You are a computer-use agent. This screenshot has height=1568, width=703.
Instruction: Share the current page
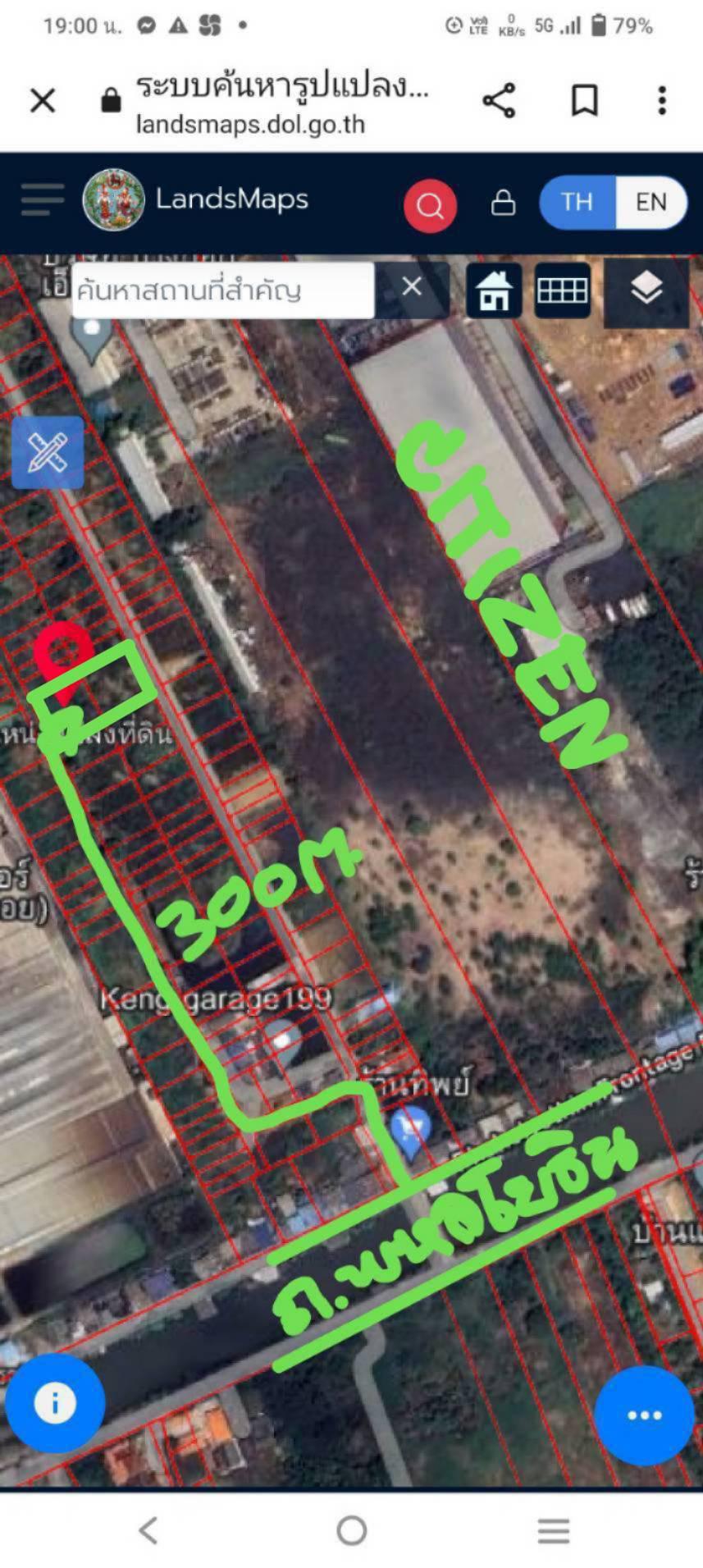point(499,101)
